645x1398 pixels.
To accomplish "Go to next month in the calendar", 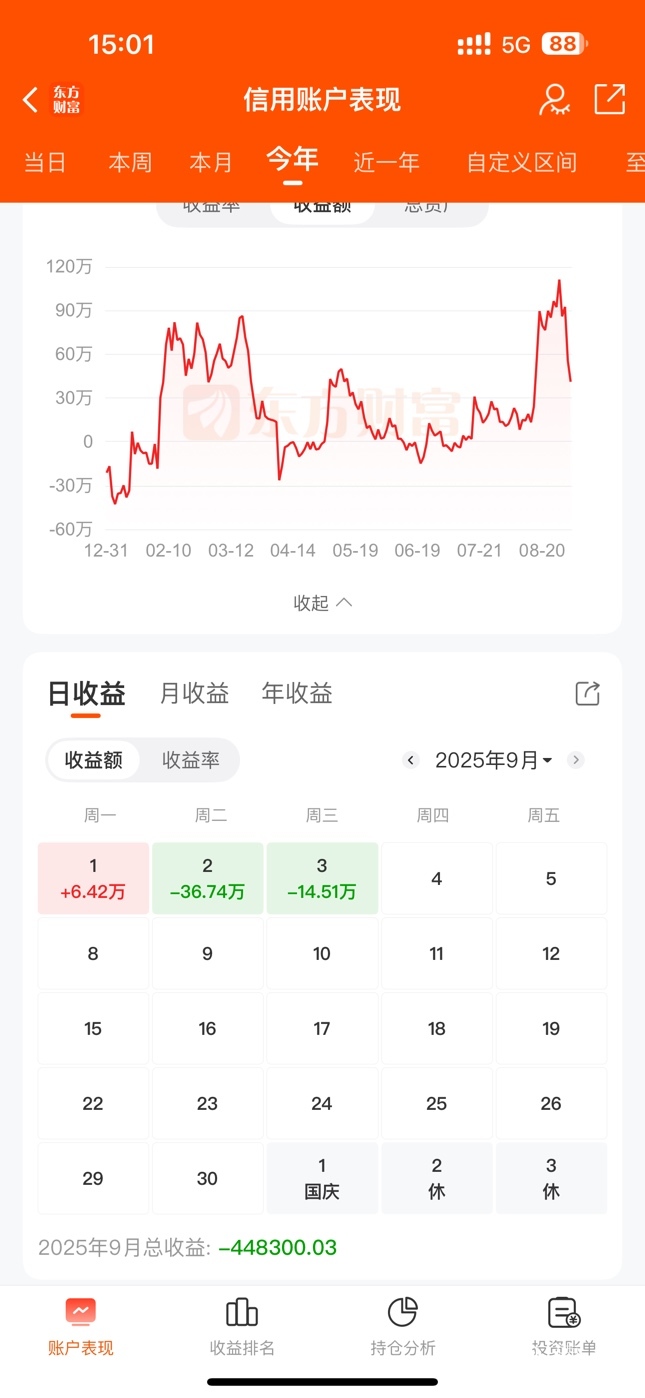I will pos(576,760).
